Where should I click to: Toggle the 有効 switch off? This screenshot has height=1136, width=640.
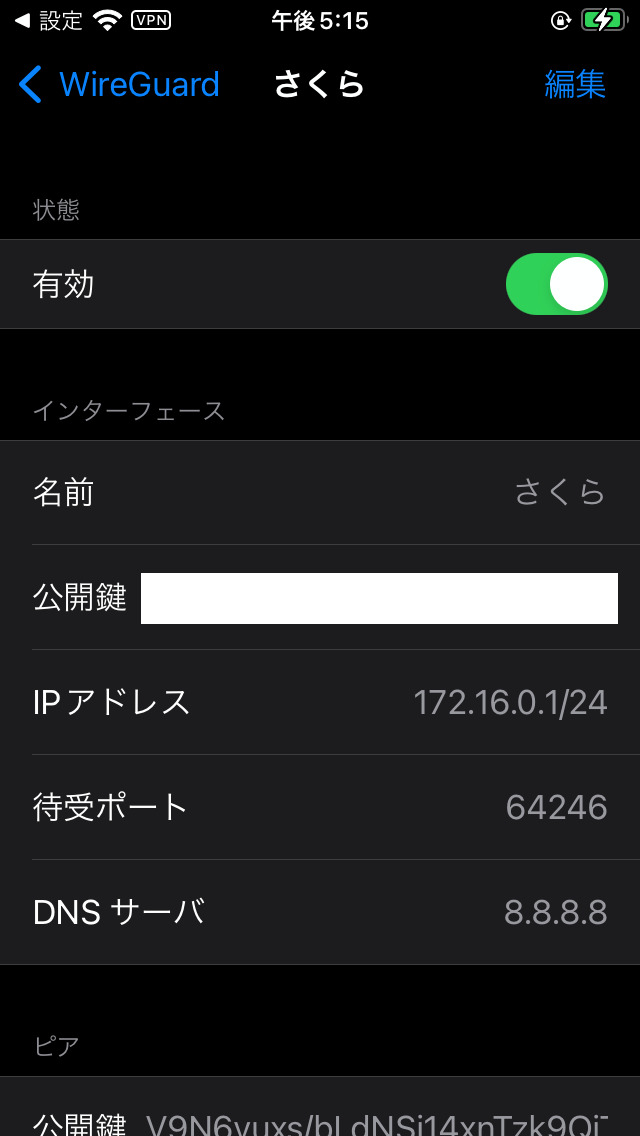tap(557, 284)
